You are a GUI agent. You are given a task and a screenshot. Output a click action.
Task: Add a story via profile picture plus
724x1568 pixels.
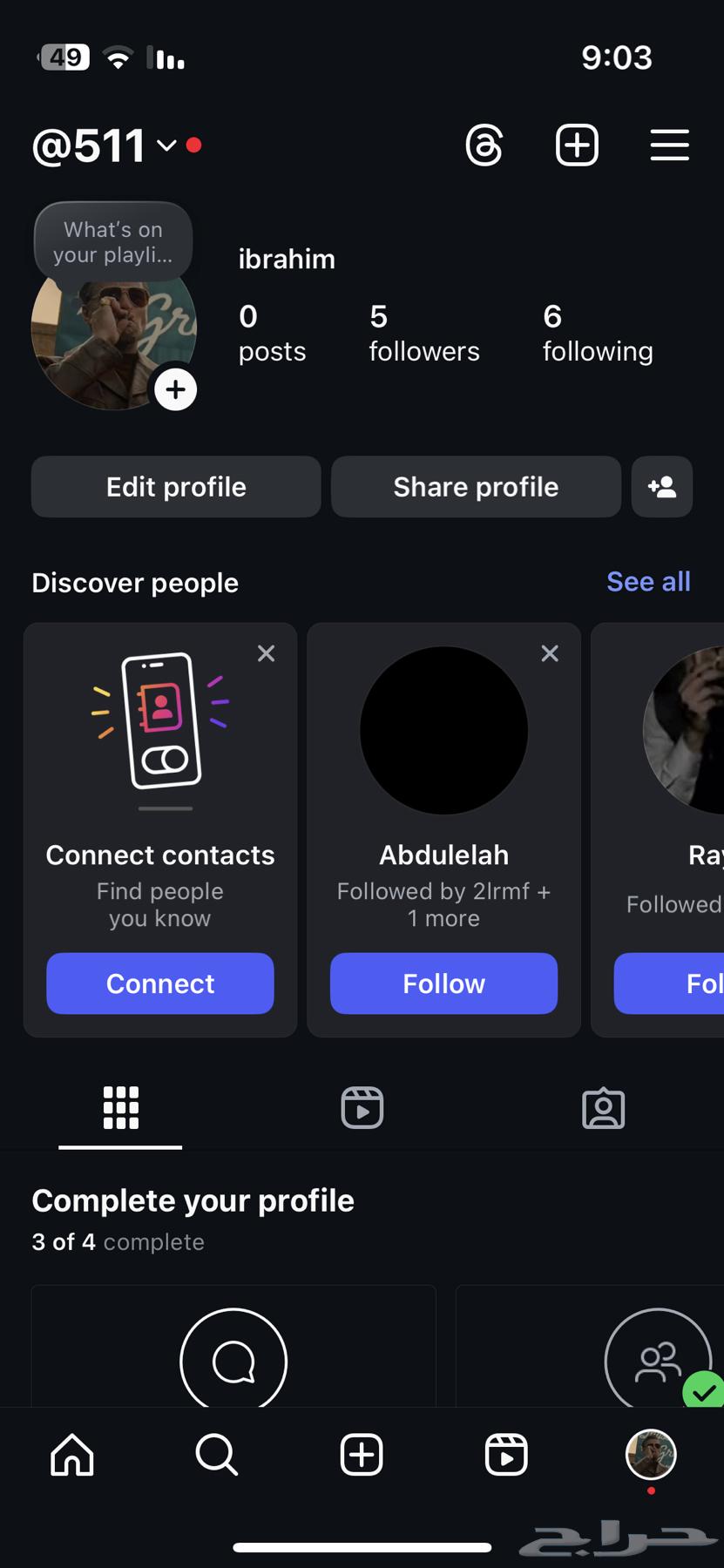[175, 389]
